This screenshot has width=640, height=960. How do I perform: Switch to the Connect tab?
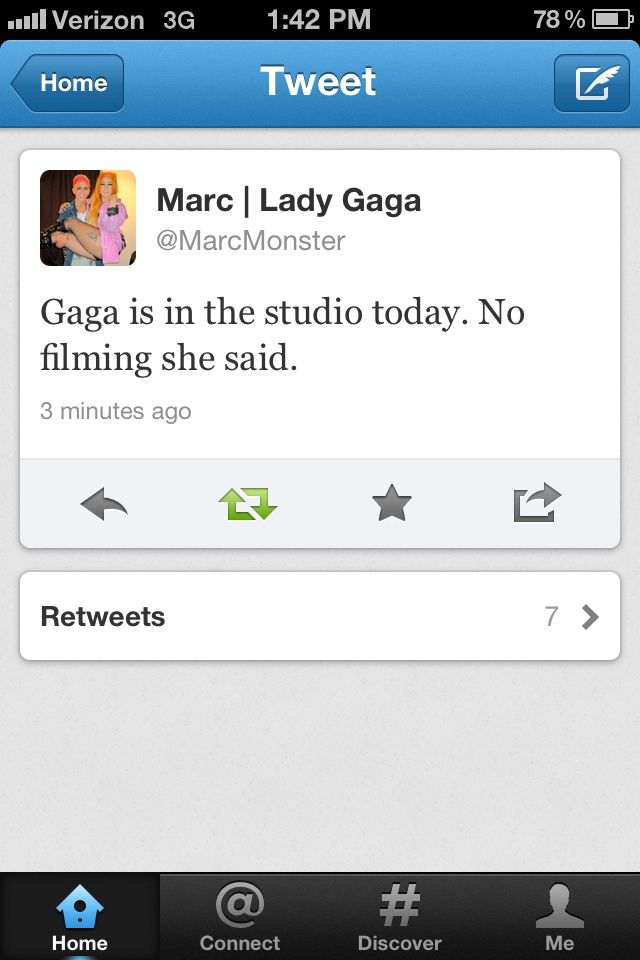[x=240, y=917]
